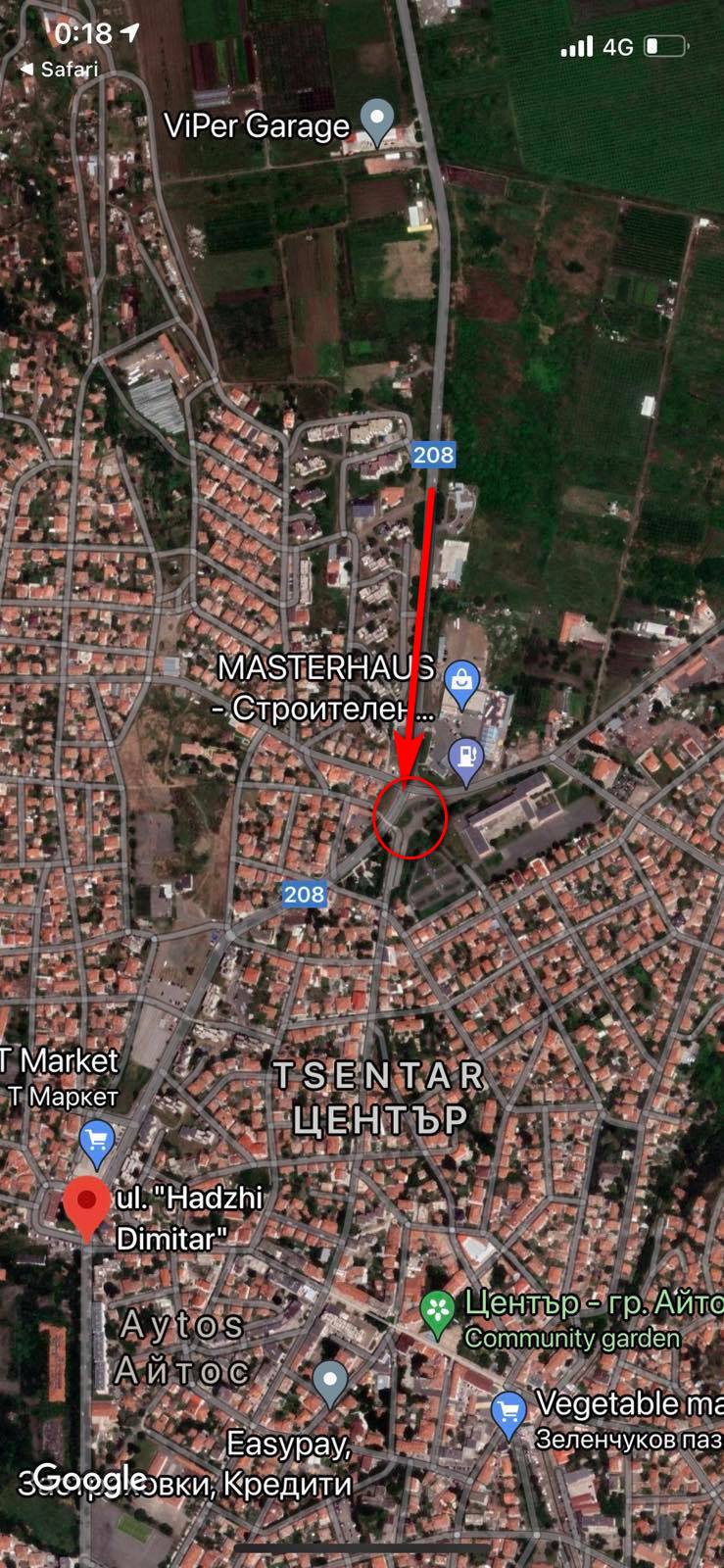
Task: Open the T Market shopping cart pin
Action: tap(96, 1141)
